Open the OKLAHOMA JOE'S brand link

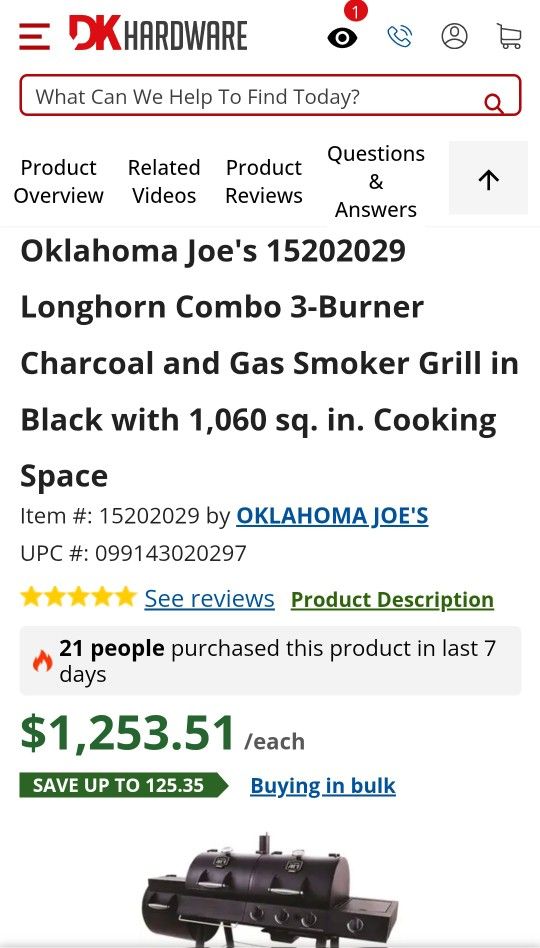pyautogui.click(x=332, y=516)
